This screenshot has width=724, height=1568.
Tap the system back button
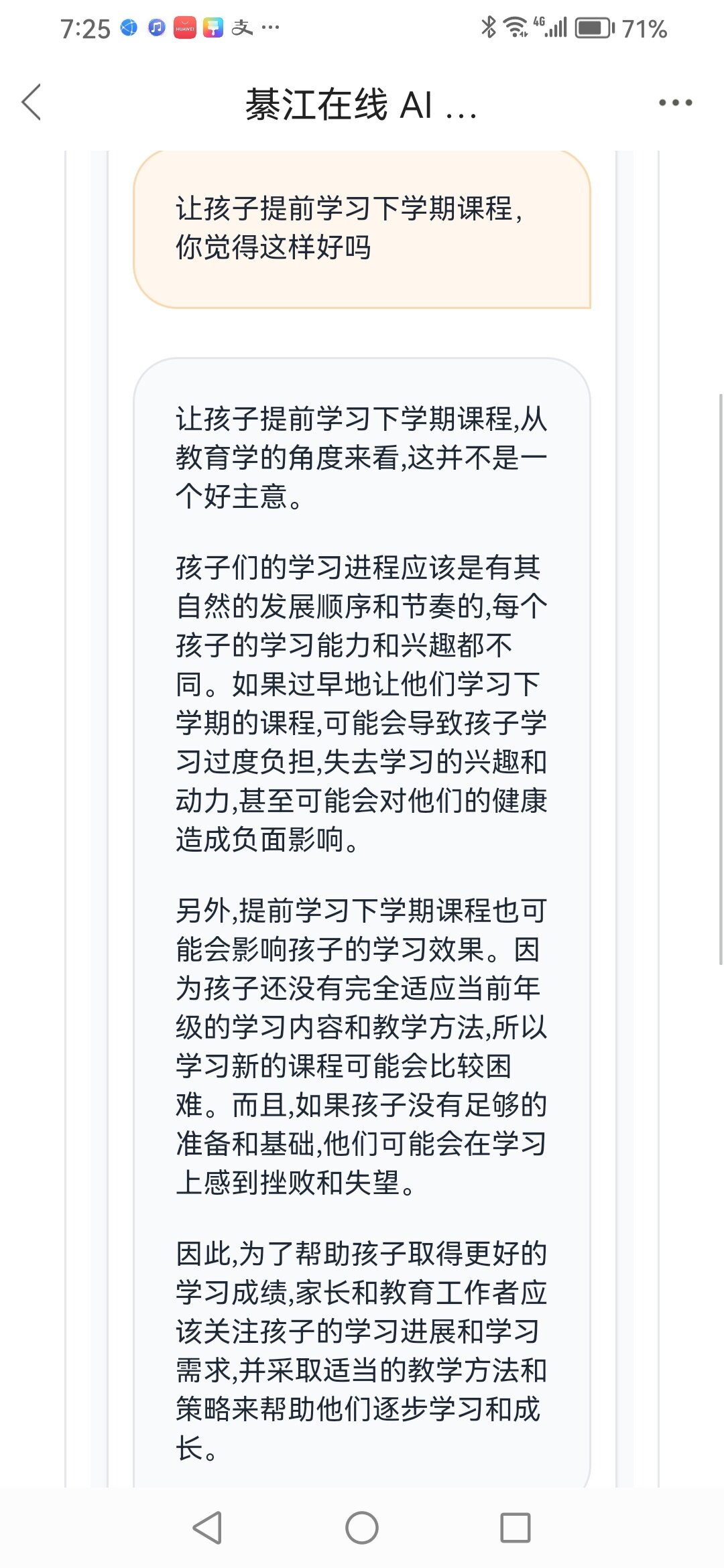(207, 1528)
